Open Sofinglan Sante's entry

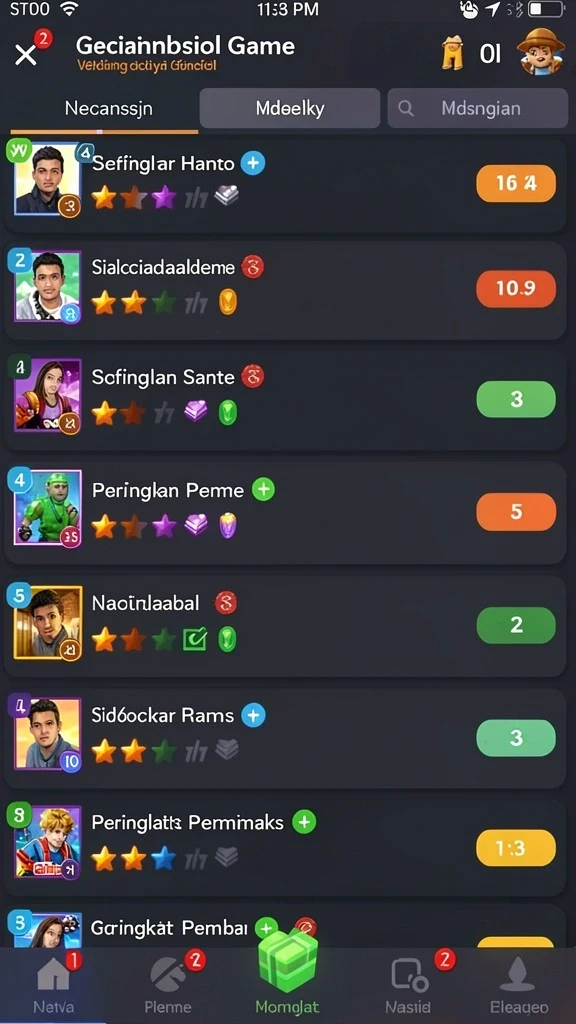point(285,398)
